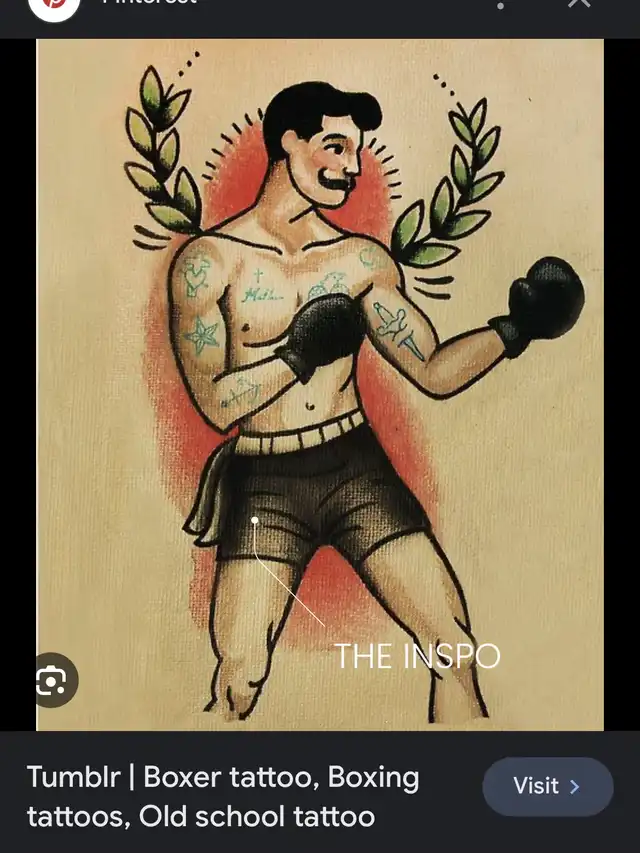The height and width of the screenshot is (853, 640).
Task: Close the image viewer
Action: [x=578, y=4]
